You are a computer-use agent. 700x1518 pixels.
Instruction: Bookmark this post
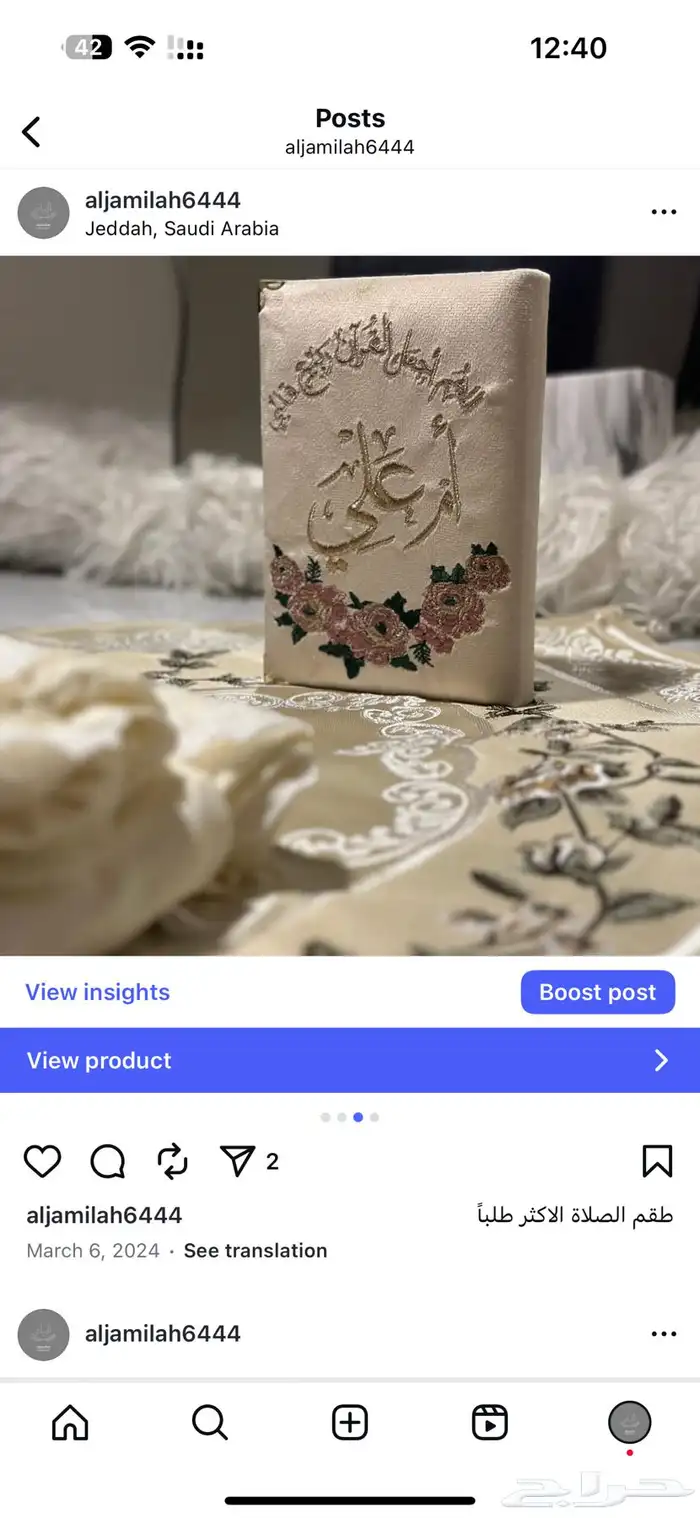(657, 1161)
